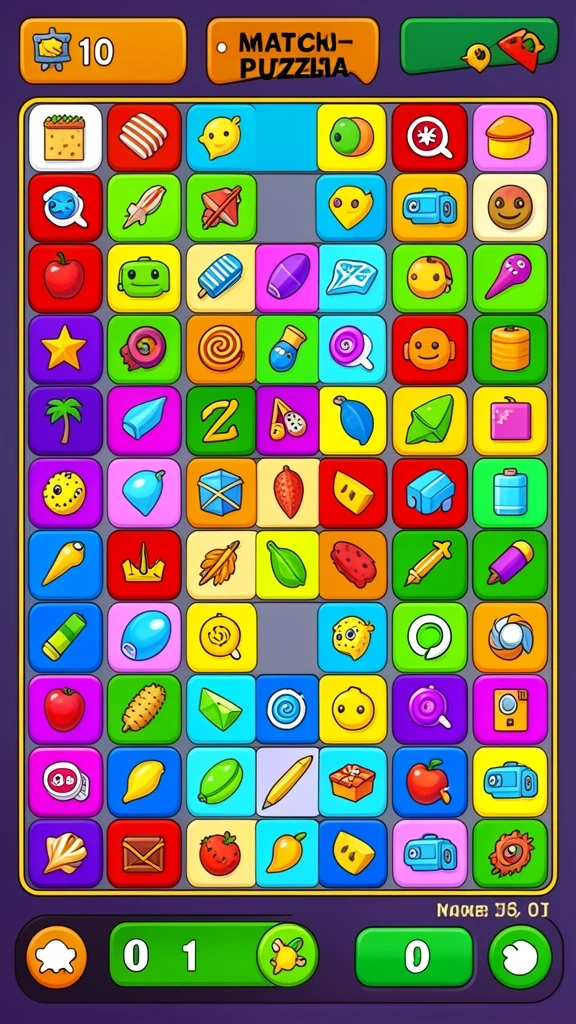Select the cheese cracker tile
The height and width of the screenshot is (1024, 576).
(x=65, y=138)
